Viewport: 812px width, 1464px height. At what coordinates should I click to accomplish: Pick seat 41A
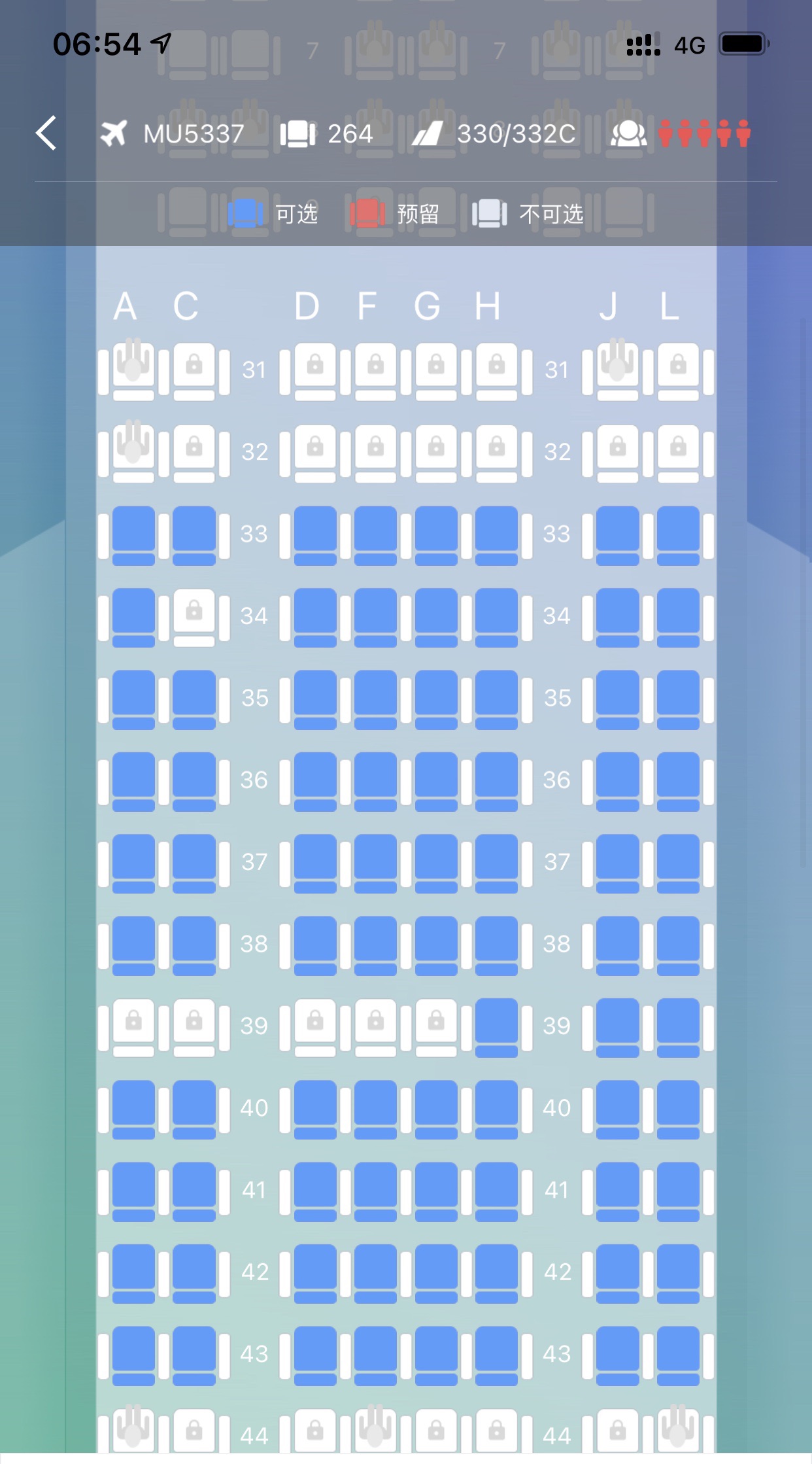pyautogui.click(x=133, y=1189)
